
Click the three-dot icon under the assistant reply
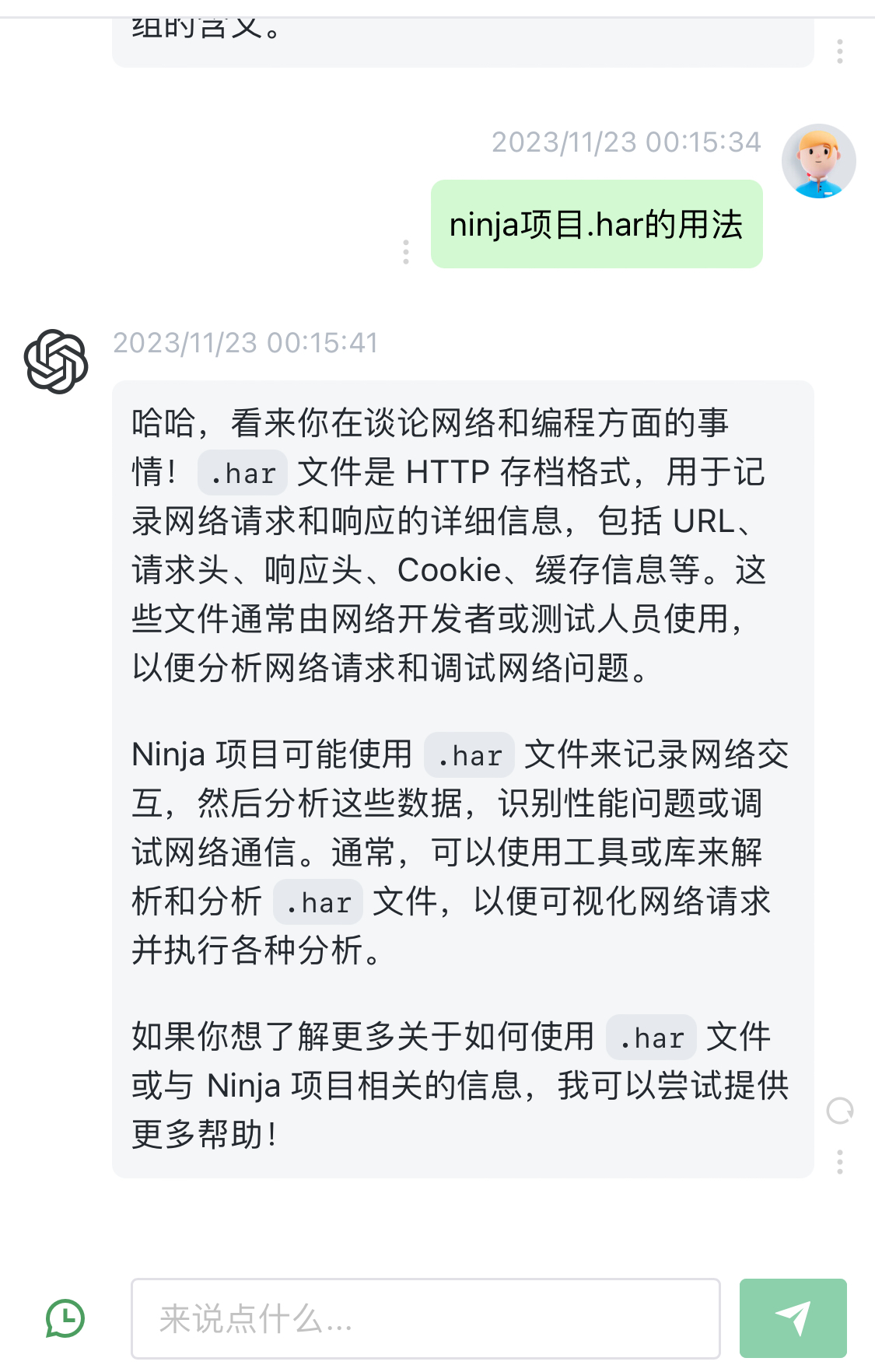839,1163
